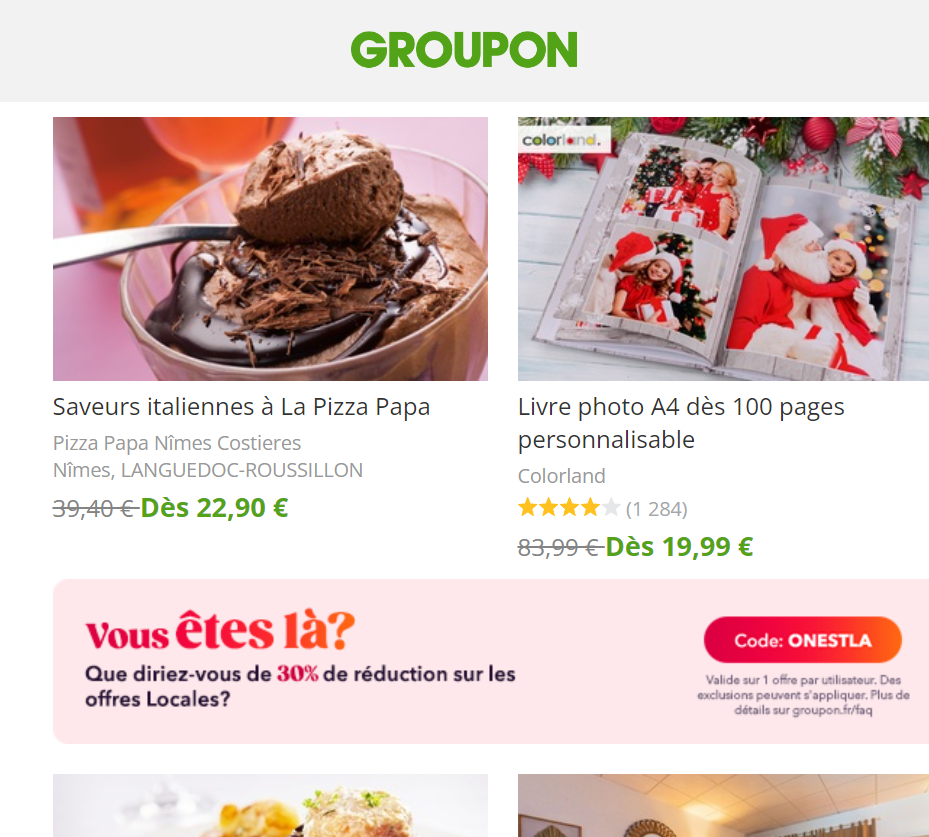The height and width of the screenshot is (837, 929).
Task: Tap the Code: ONESTLA promo button
Action: tap(802, 640)
